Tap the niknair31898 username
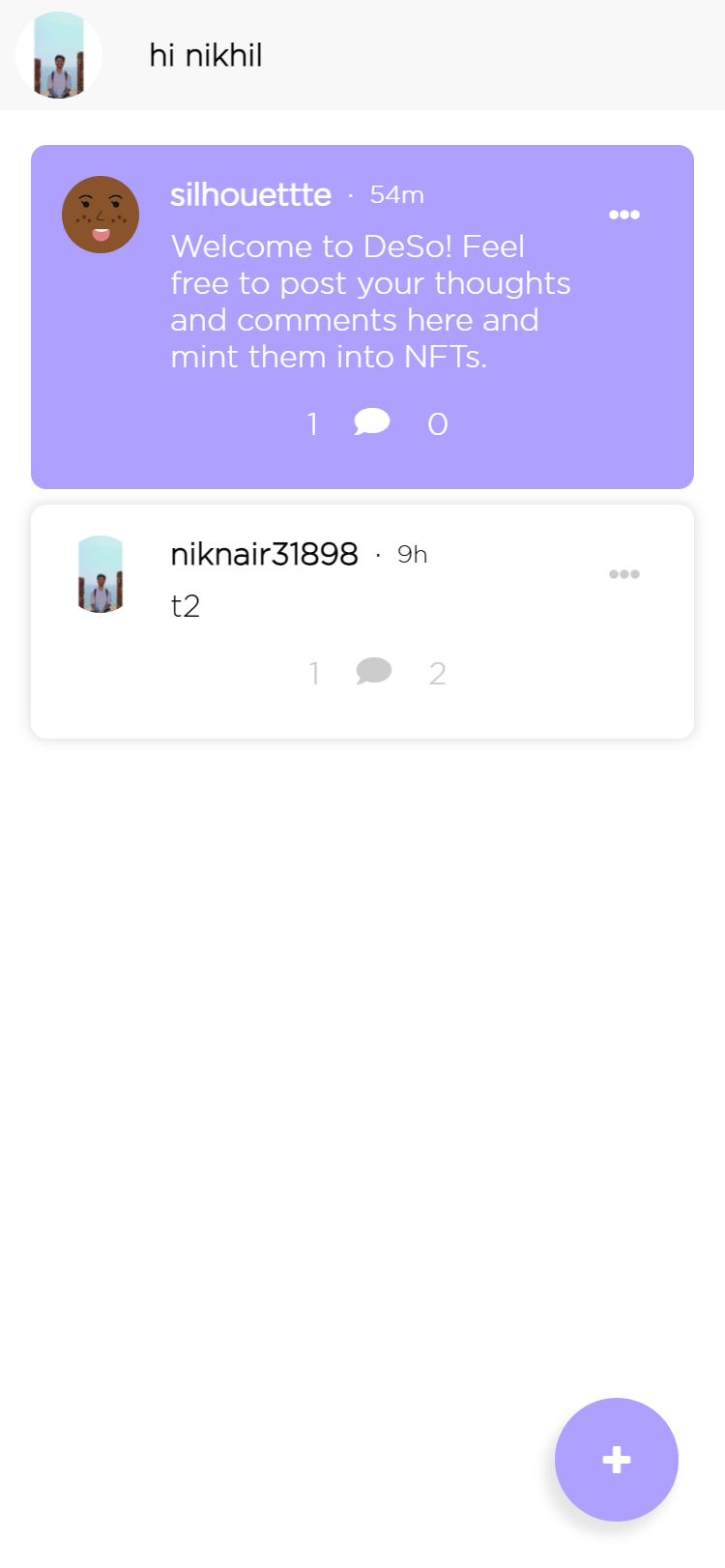The height and width of the screenshot is (1568, 725). click(264, 555)
